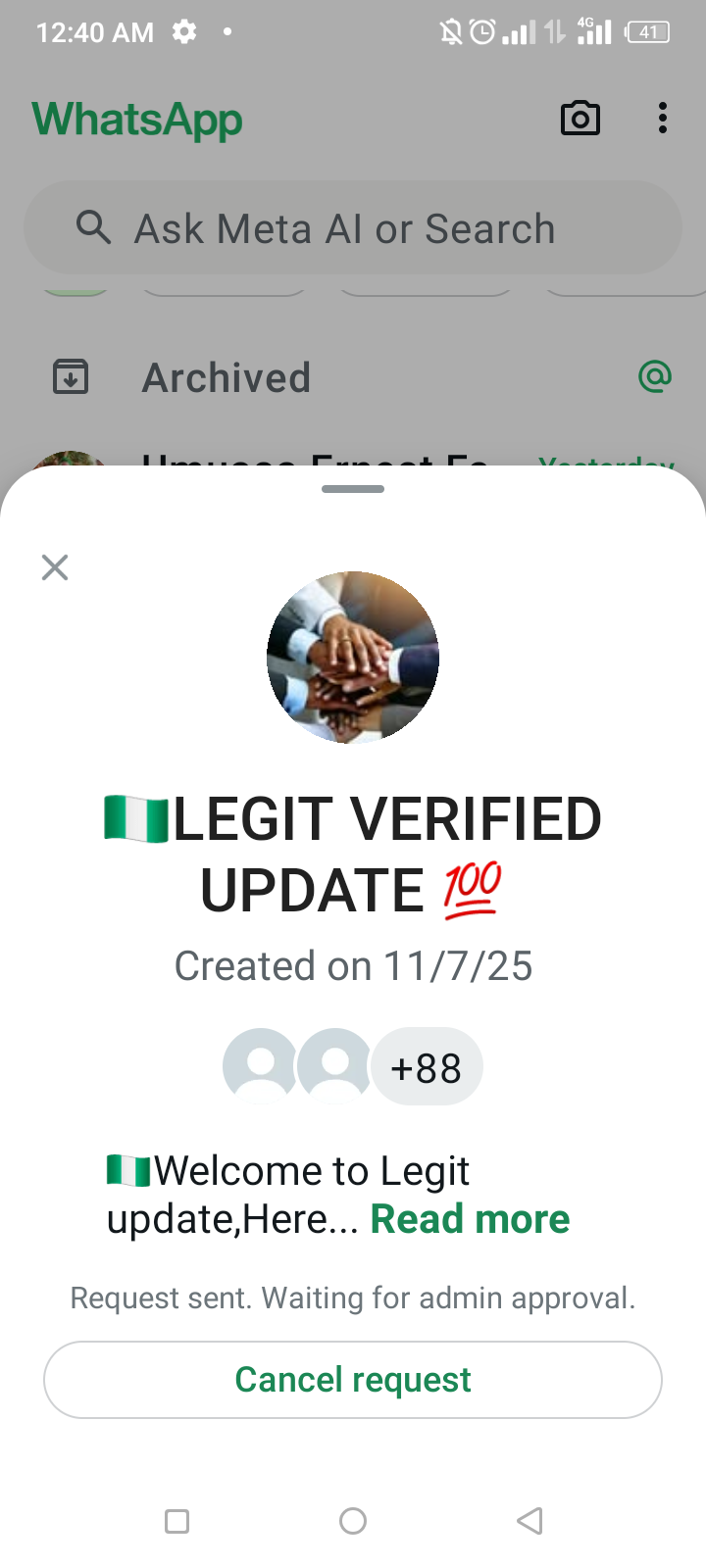
Task: Cancel the join request
Action: pyautogui.click(x=353, y=1379)
